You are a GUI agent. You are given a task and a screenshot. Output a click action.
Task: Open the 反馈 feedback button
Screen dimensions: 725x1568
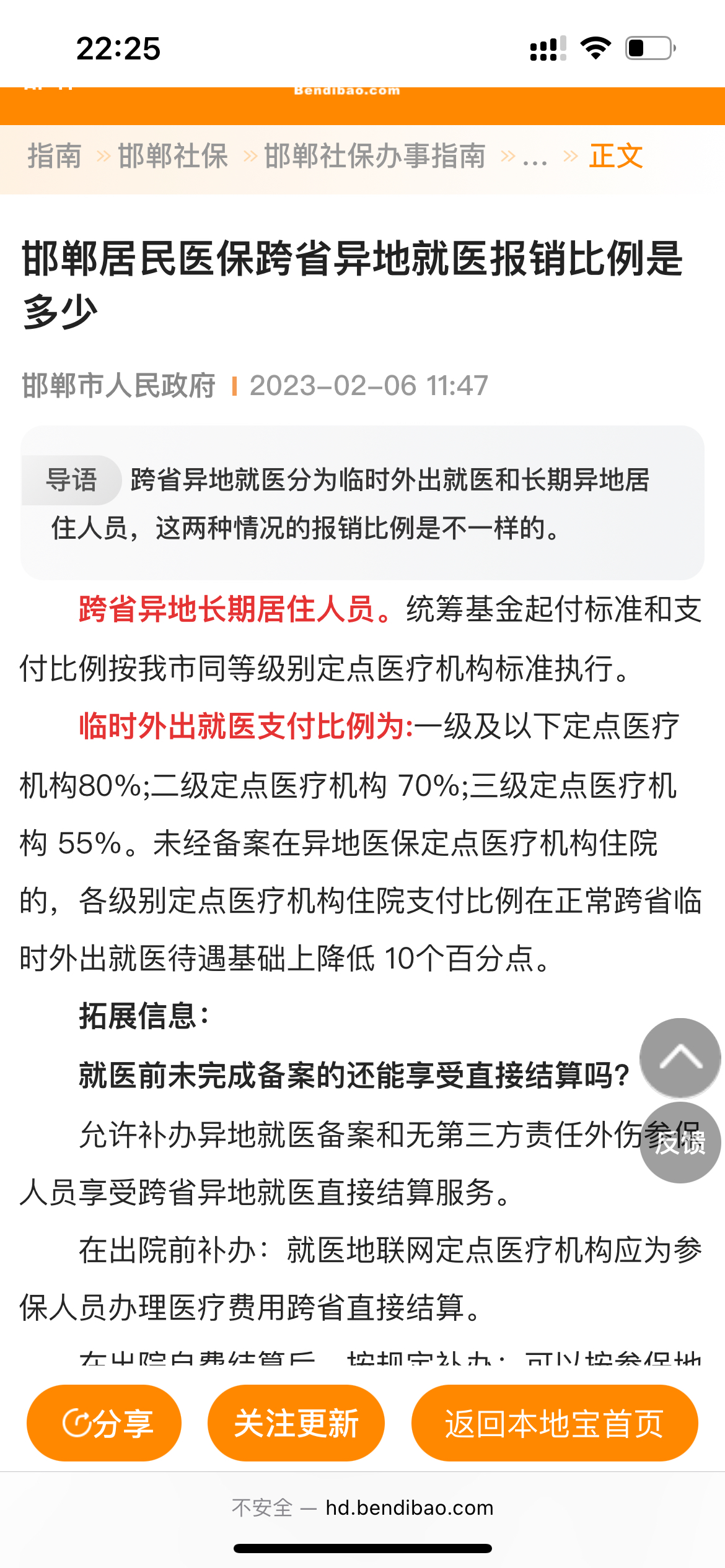[680, 1143]
